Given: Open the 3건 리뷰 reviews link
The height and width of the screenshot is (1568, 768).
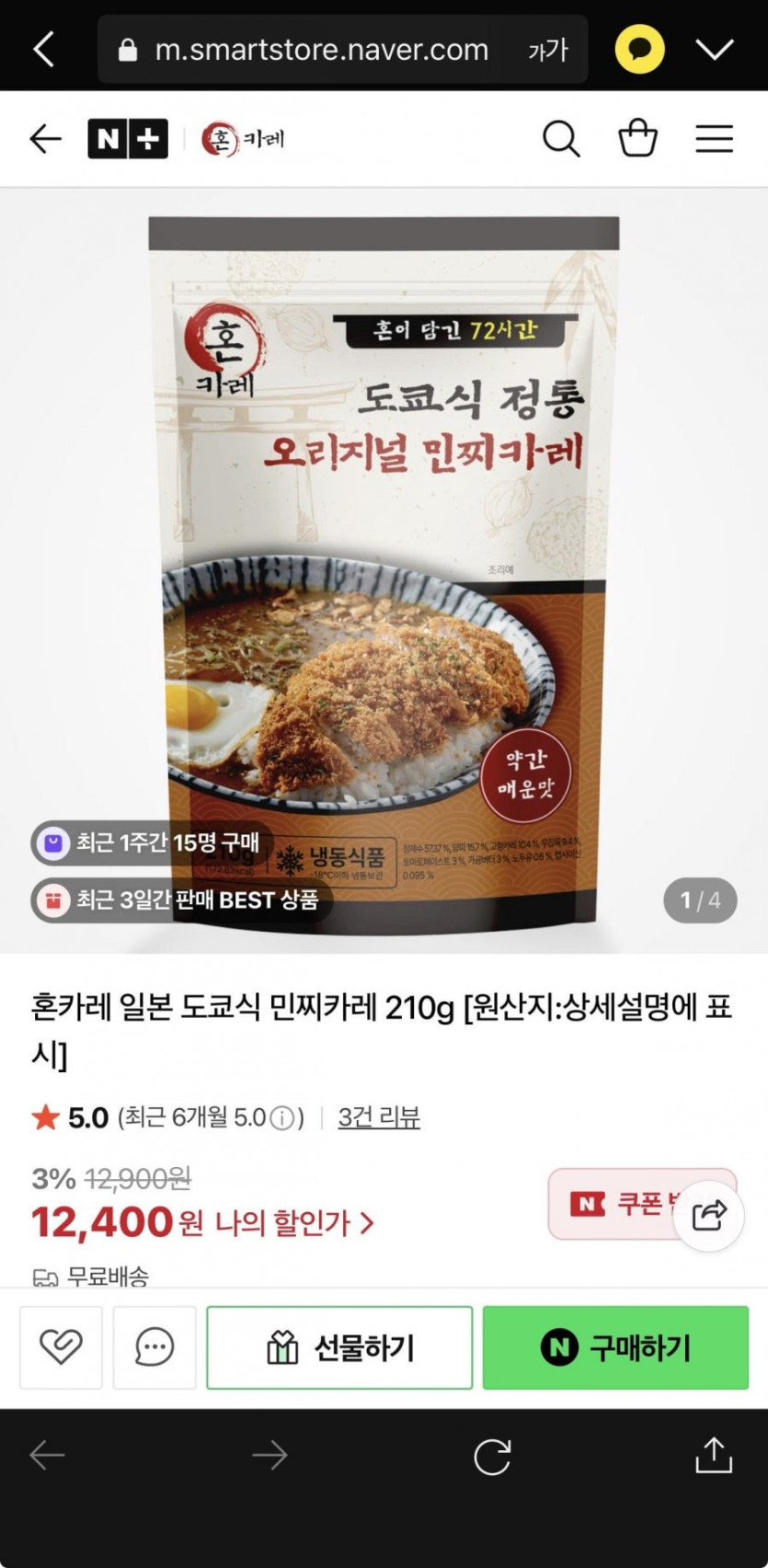Looking at the screenshot, I should [x=379, y=1117].
